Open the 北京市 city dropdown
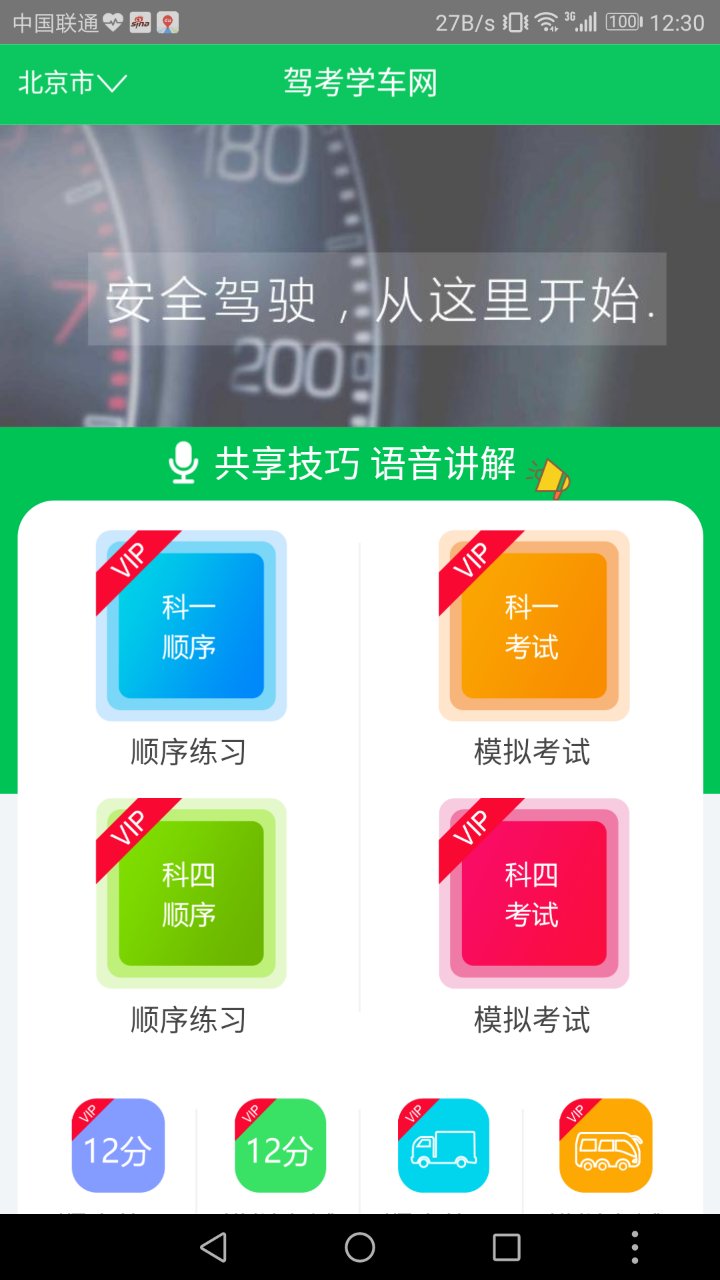This screenshot has height=1280, width=720. pyautogui.click(x=72, y=83)
